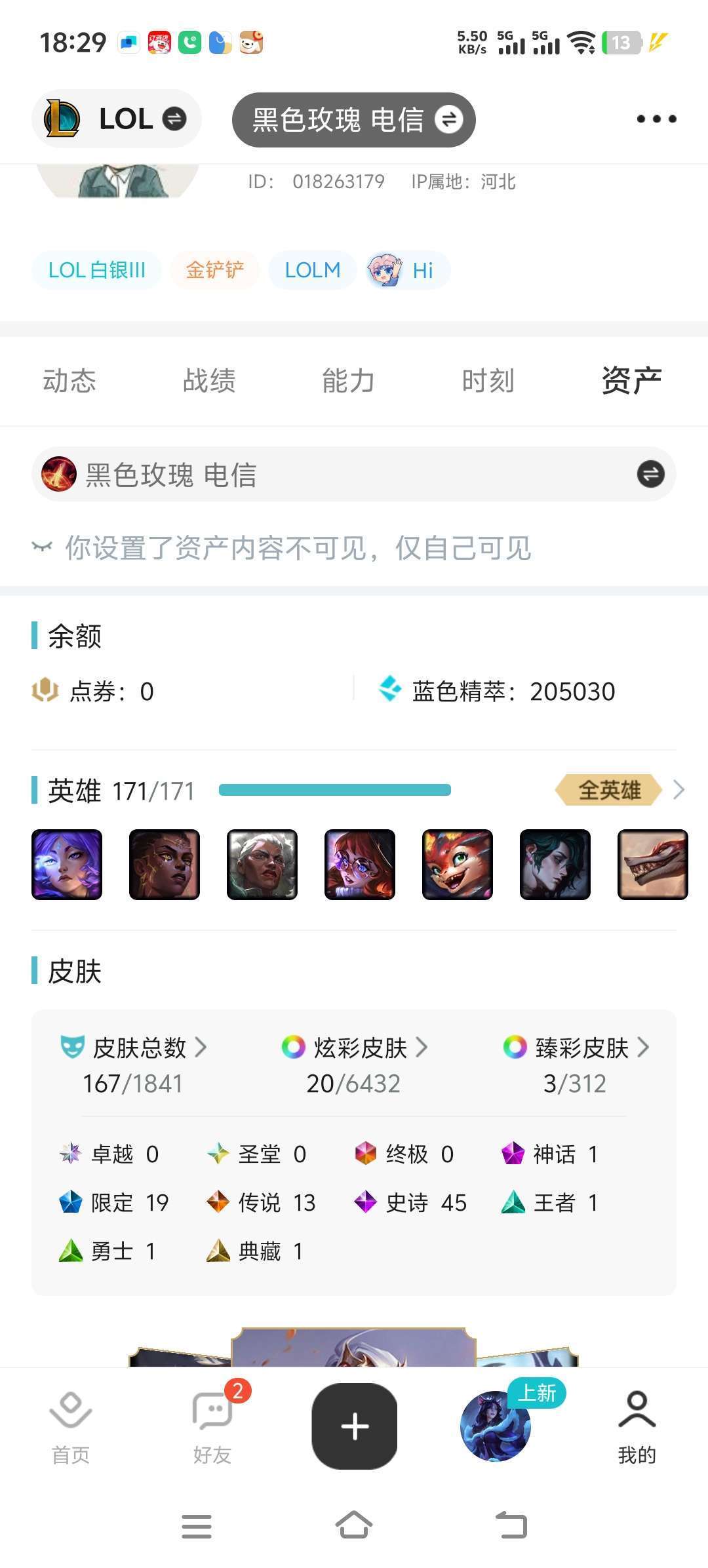
Task: Open the LOLM chip
Action: pos(313,270)
